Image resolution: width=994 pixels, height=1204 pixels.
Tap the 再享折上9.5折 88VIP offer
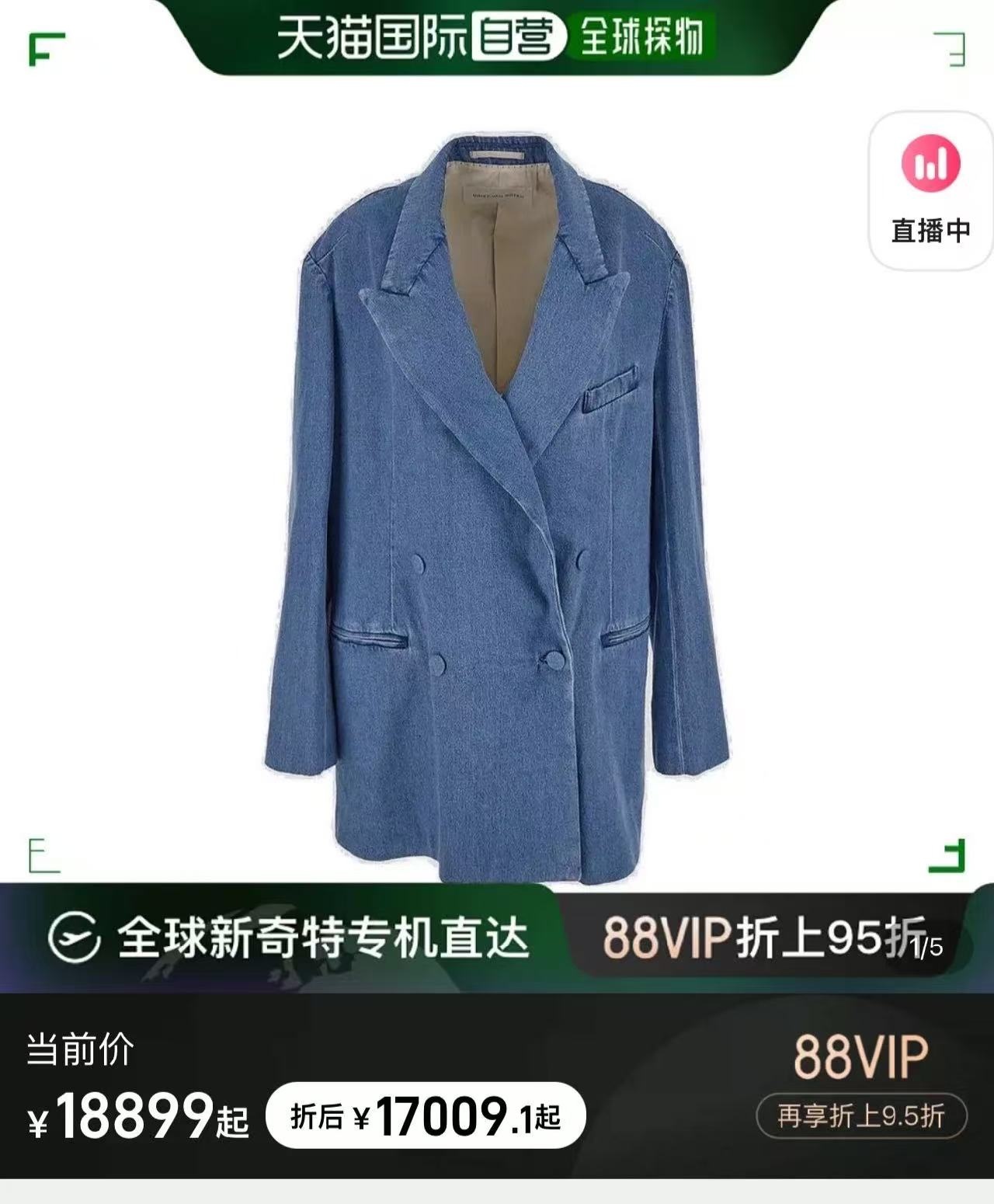click(x=861, y=1116)
